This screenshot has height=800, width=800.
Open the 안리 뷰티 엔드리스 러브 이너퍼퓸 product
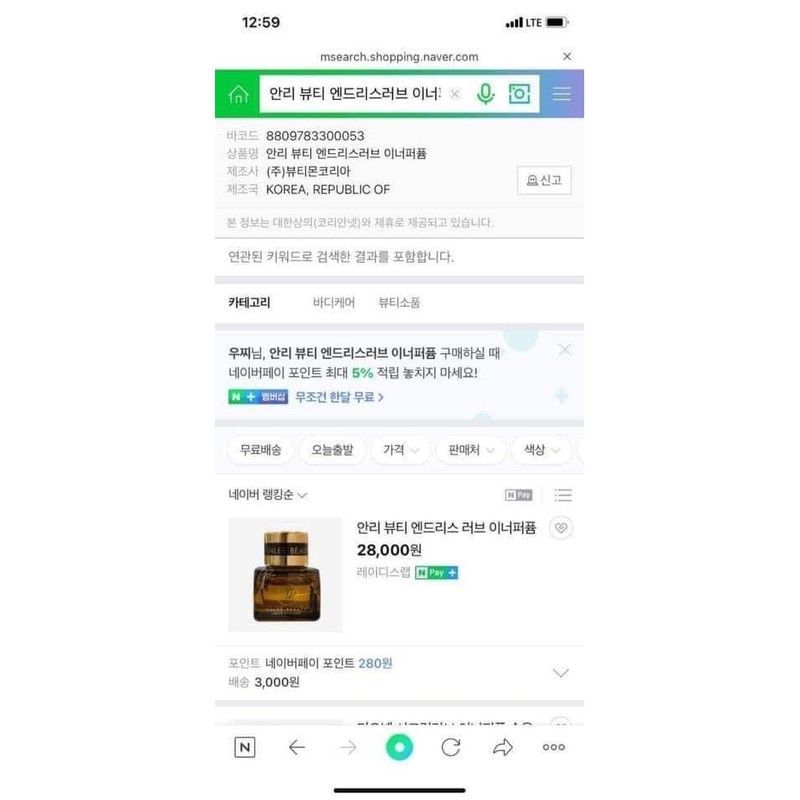446,528
